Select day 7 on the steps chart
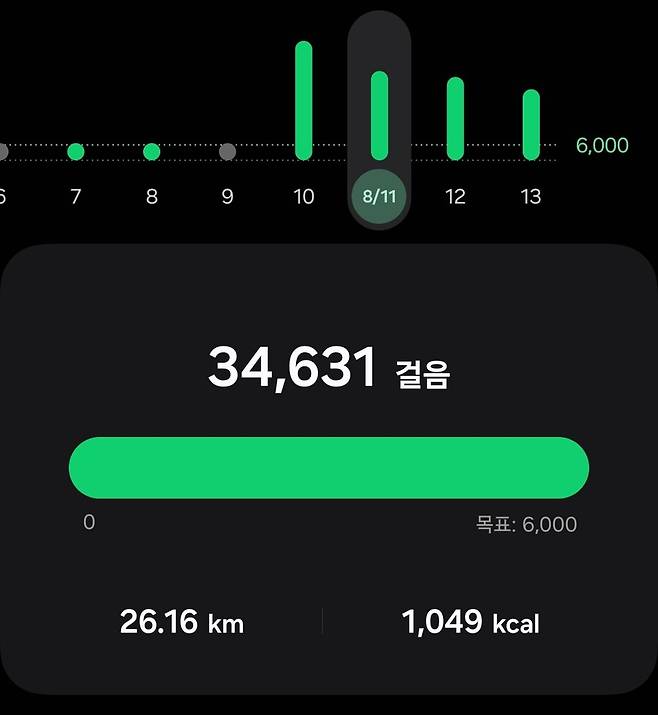Image resolution: width=658 pixels, height=715 pixels. click(76, 196)
